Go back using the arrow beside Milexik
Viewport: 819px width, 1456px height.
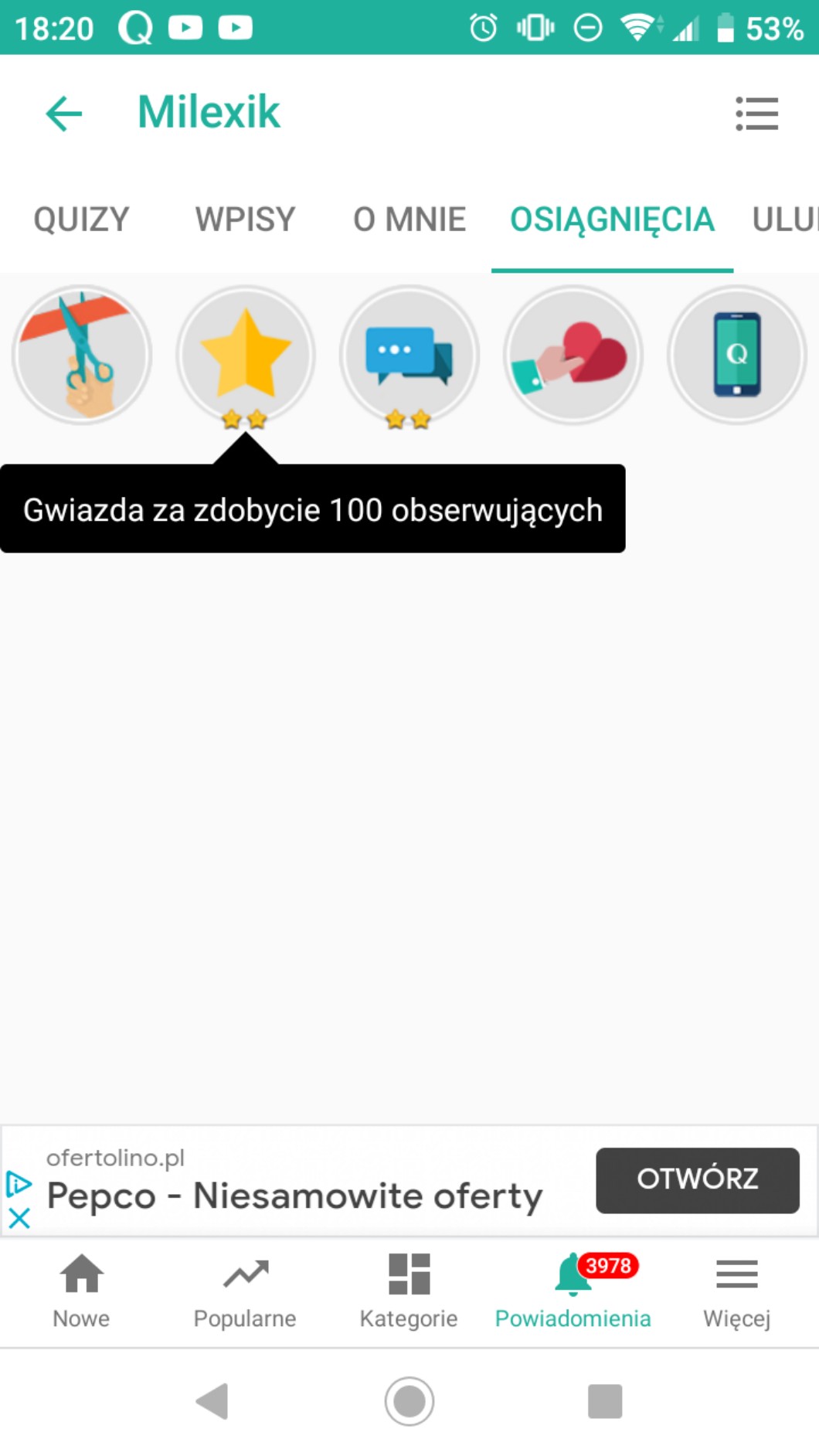(x=64, y=114)
